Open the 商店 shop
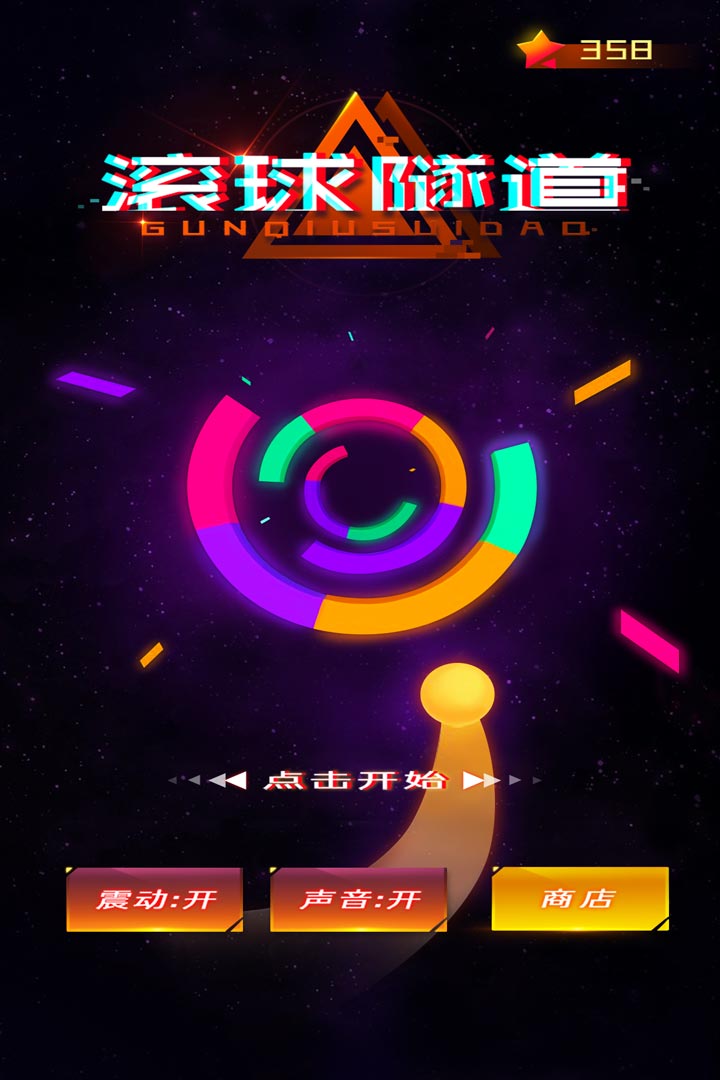Screen dimensions: 720x1080 click(579, 898)
